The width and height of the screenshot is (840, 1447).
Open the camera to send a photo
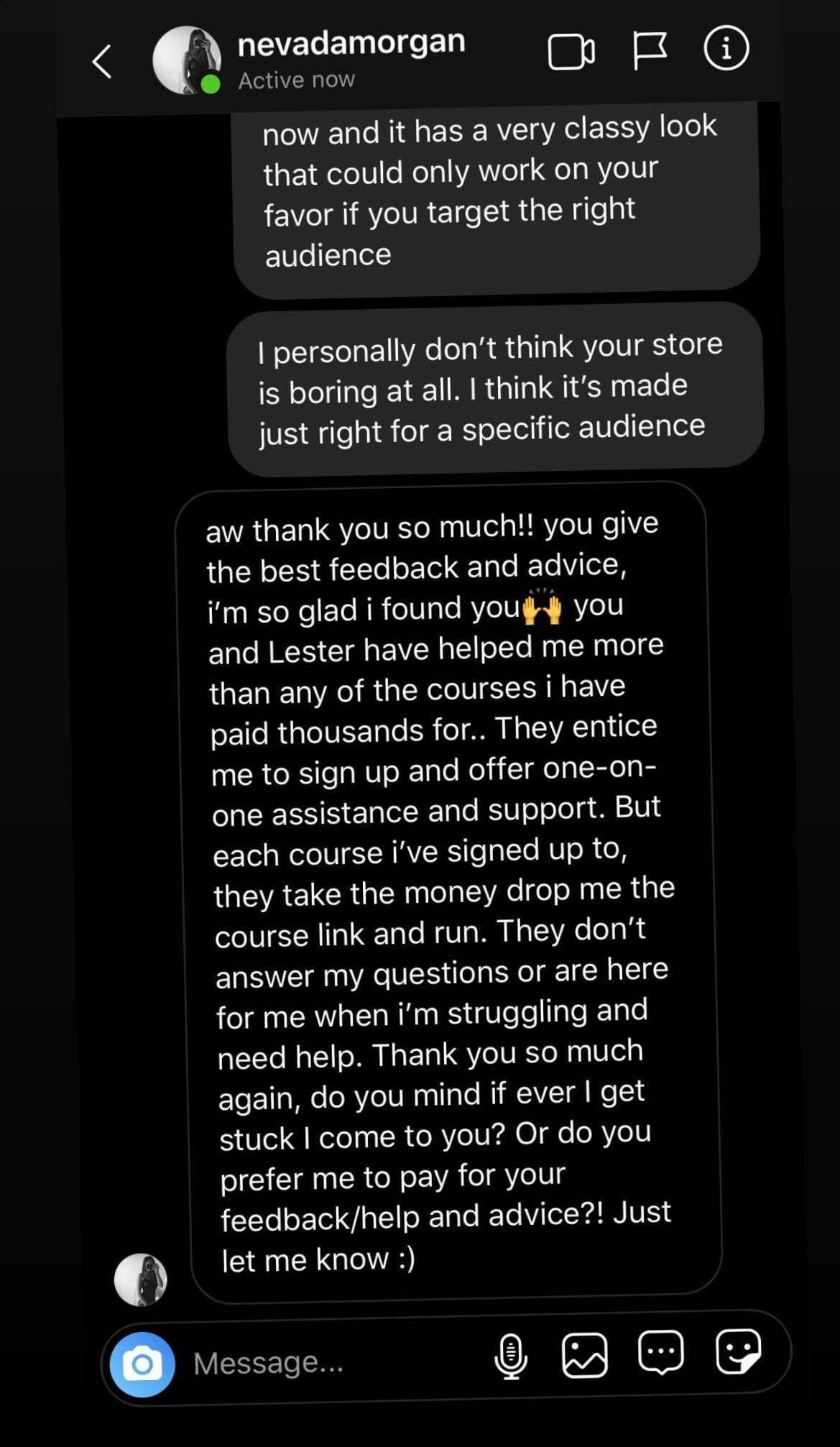142,1364
